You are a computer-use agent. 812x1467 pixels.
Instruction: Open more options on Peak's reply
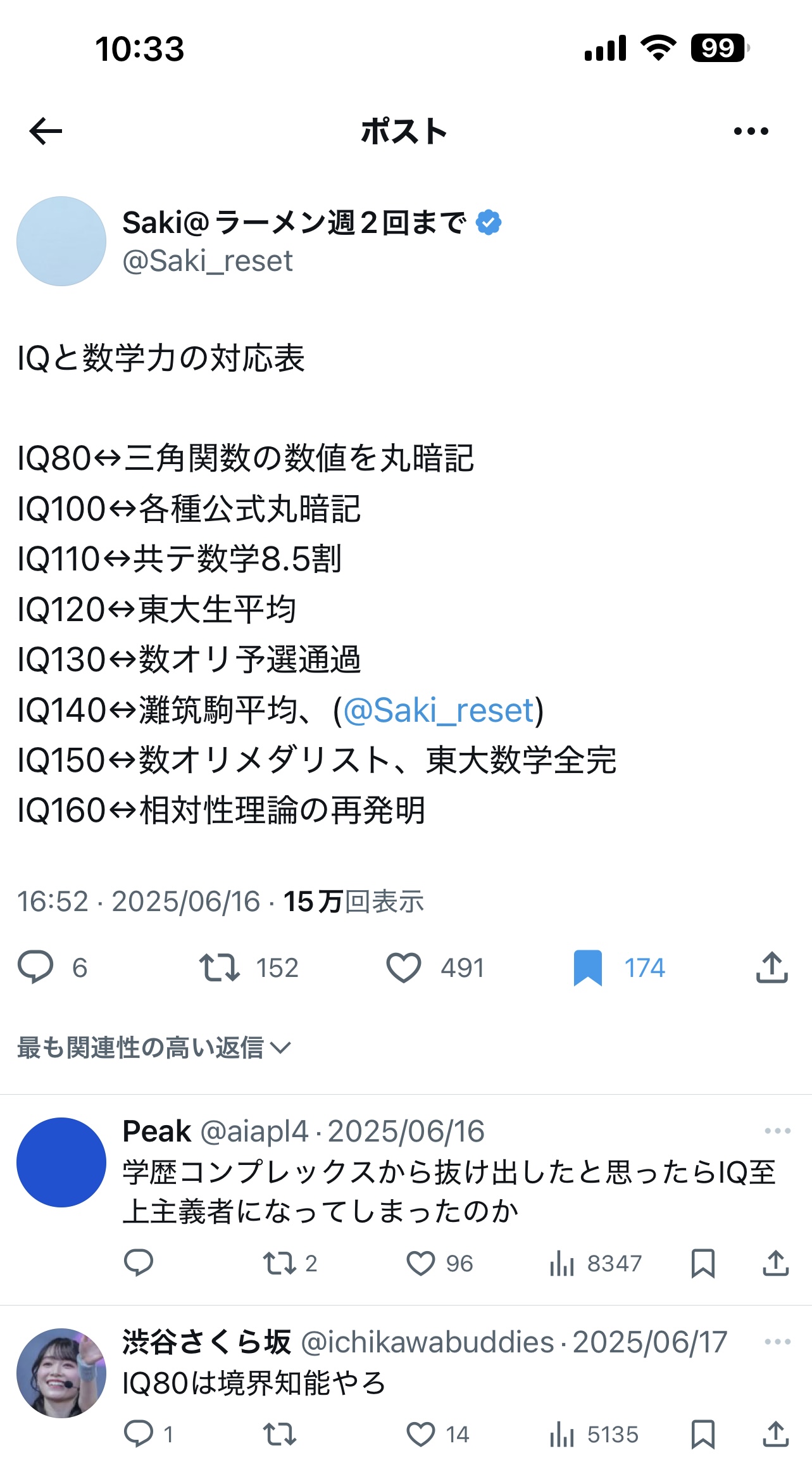pyautogui.click(x=777, y=1131)
